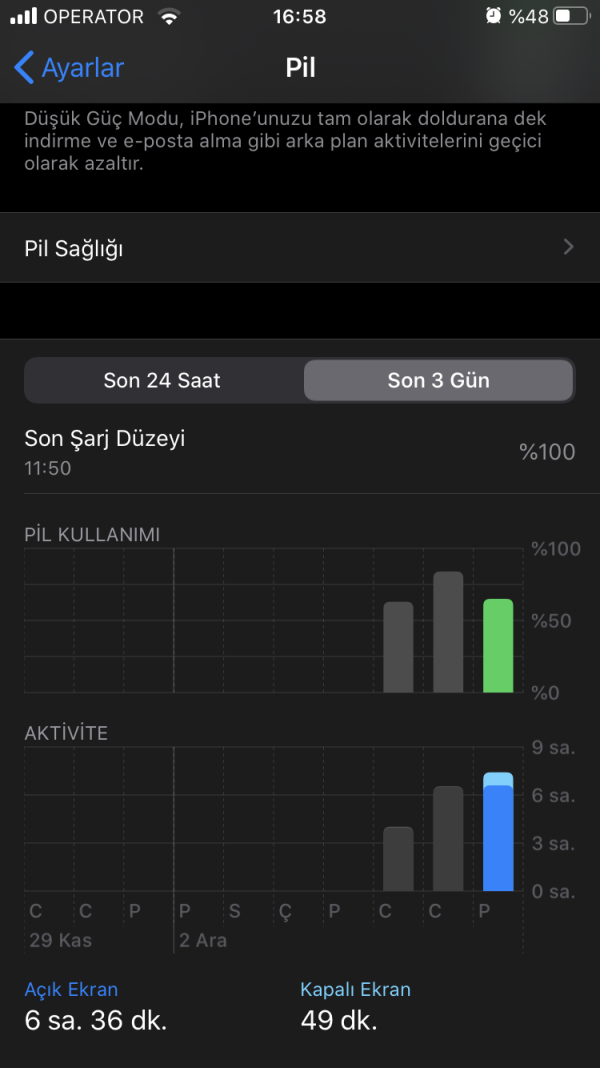Switch to Son 24 Saat view
Image resolution: width=600 pixels, height=1068 pixels.
click(x=163, y=380)
